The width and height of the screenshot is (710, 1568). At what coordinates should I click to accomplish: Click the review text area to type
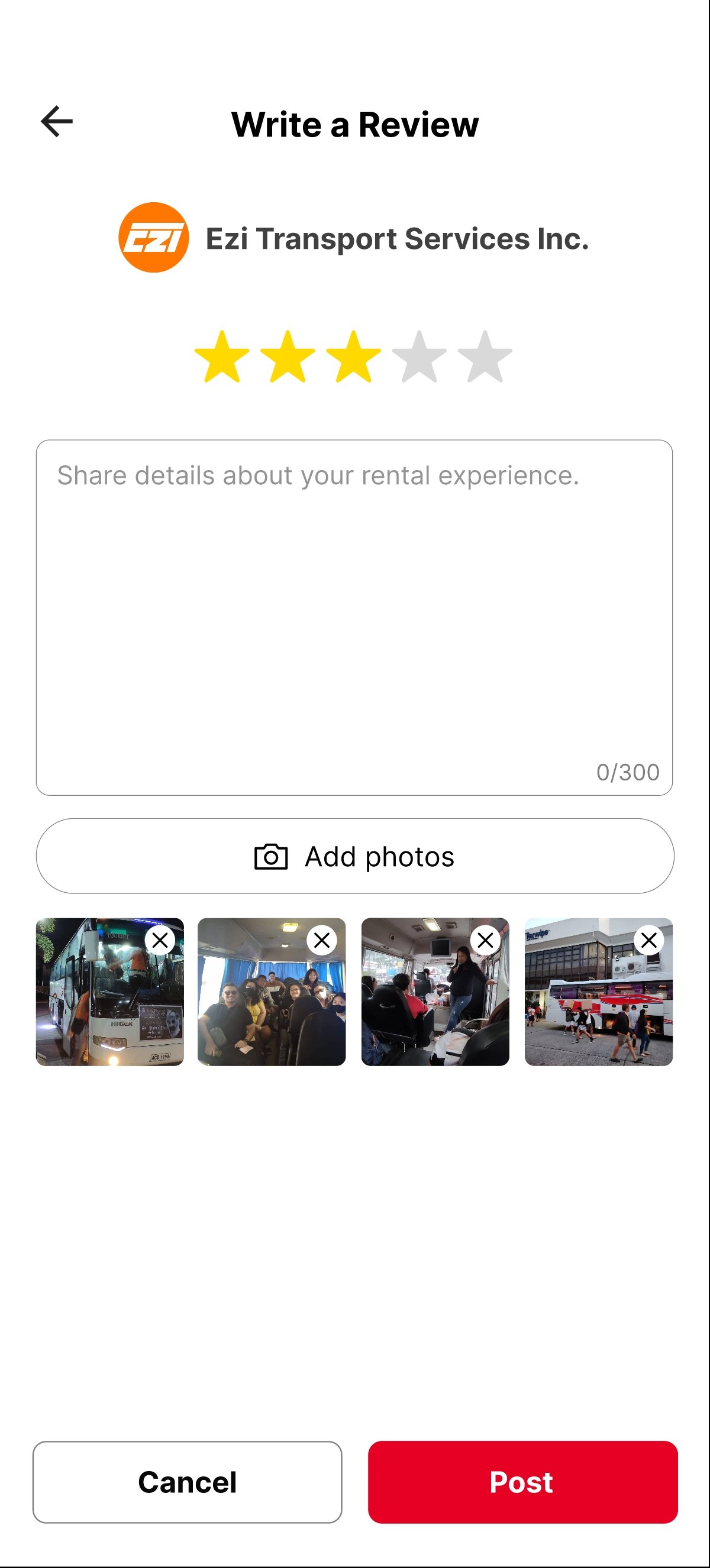click(355, 609)
